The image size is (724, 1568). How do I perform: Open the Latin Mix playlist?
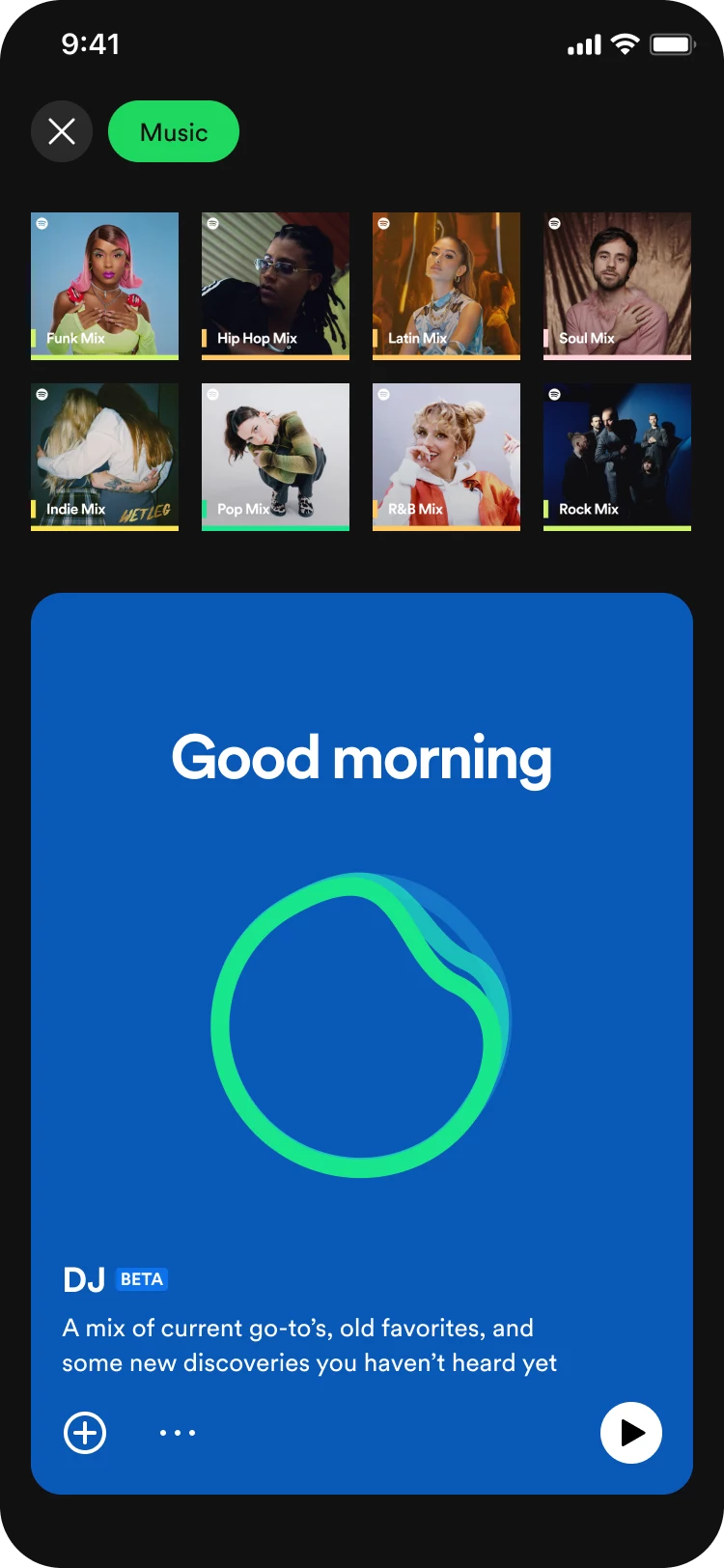(446, 285)
